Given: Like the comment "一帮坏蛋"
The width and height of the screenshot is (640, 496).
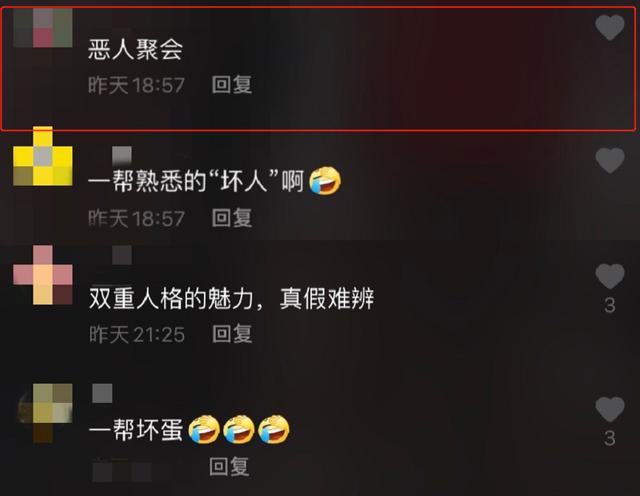Looking at the screenshot, I should [609, 409].
